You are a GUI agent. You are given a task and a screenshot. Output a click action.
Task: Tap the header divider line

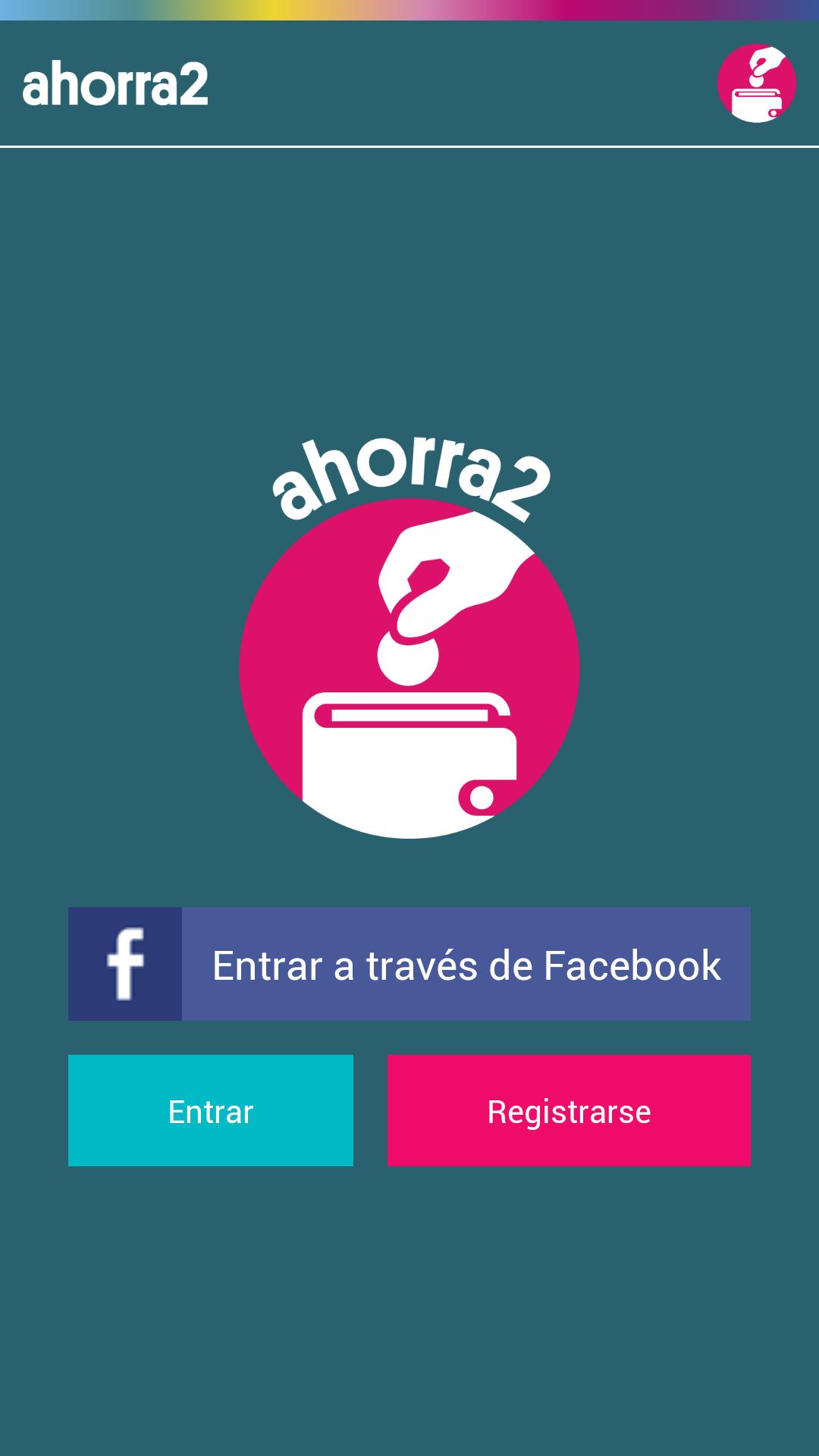409,146
